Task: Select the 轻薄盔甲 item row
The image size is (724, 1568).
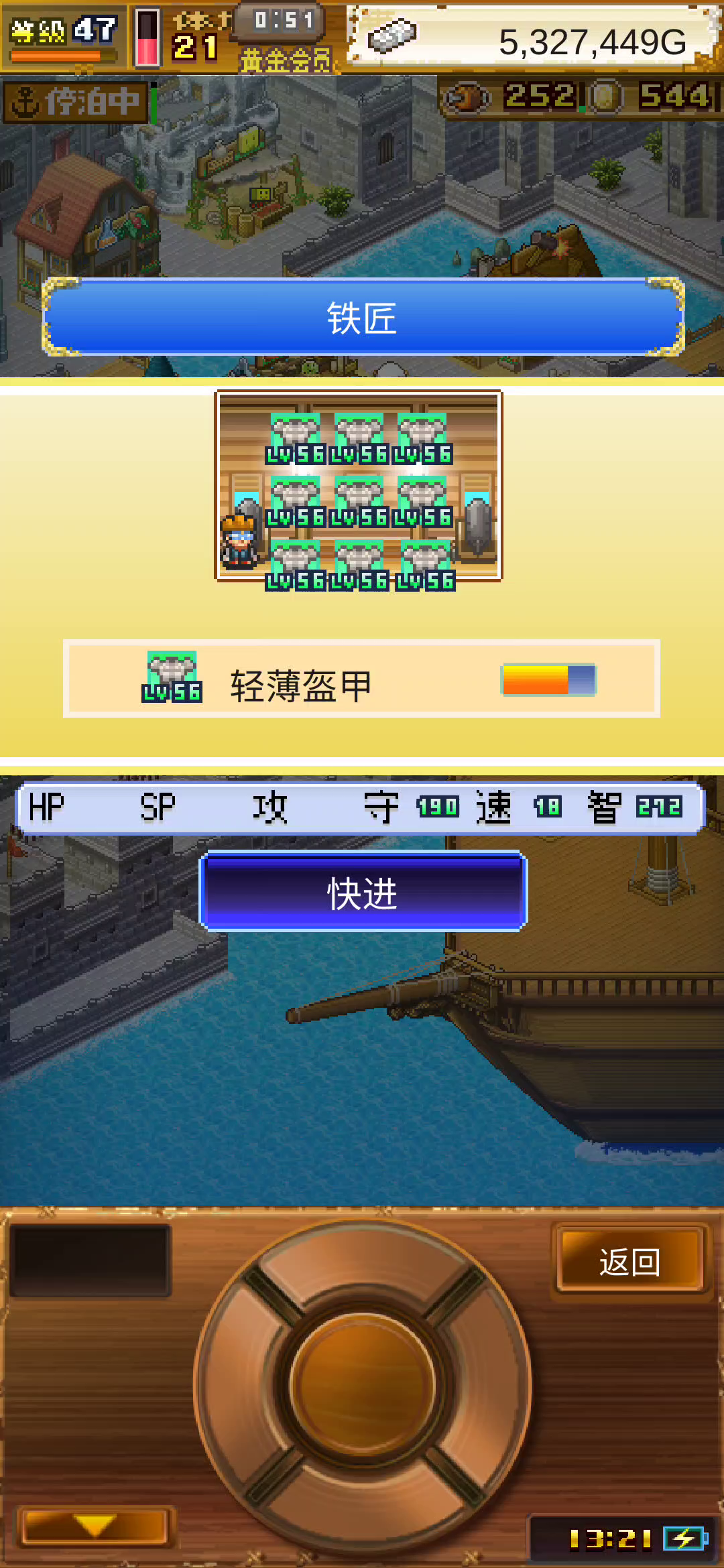Action: (x=361, y=679)
